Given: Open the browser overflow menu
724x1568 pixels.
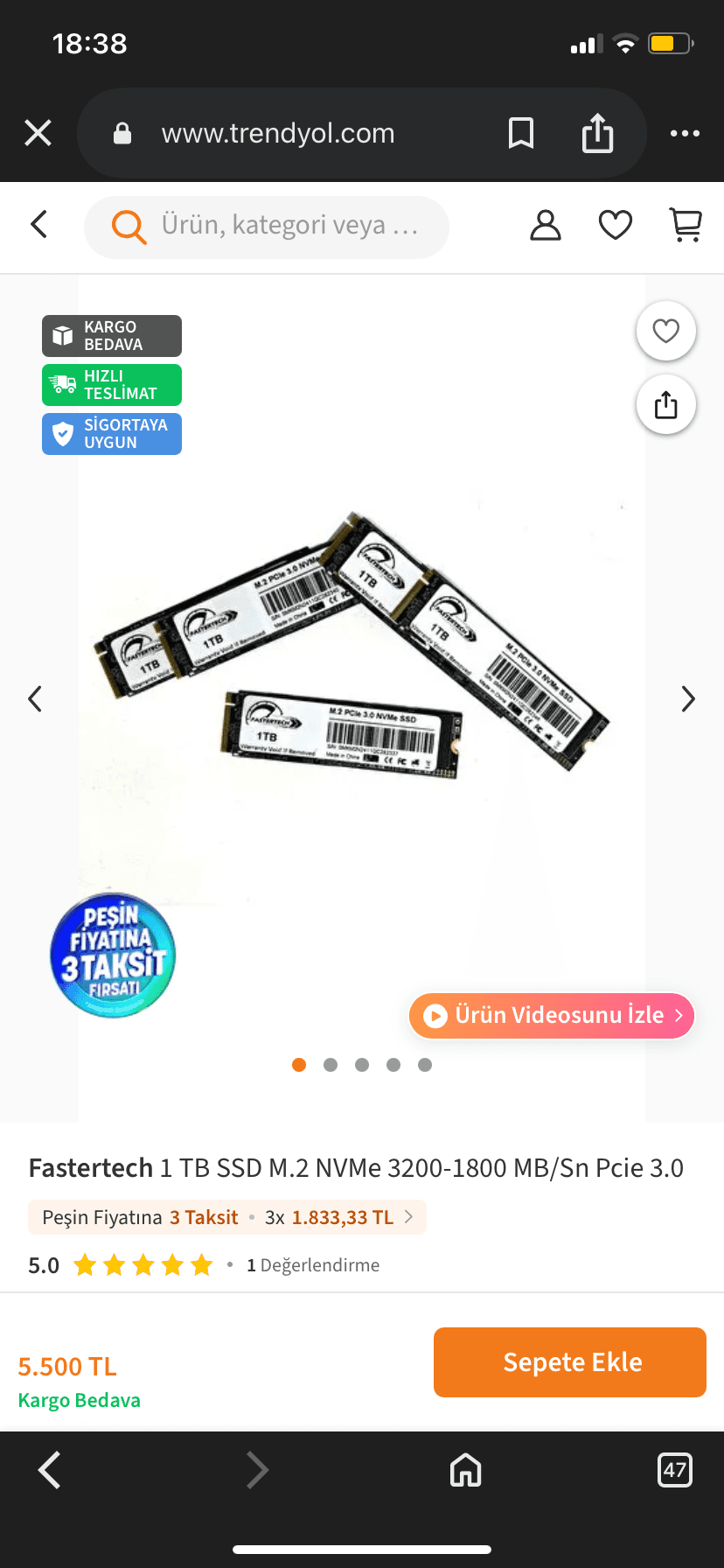Looking at the screenshot, I should pyautogui.click(x=685, y=133).
